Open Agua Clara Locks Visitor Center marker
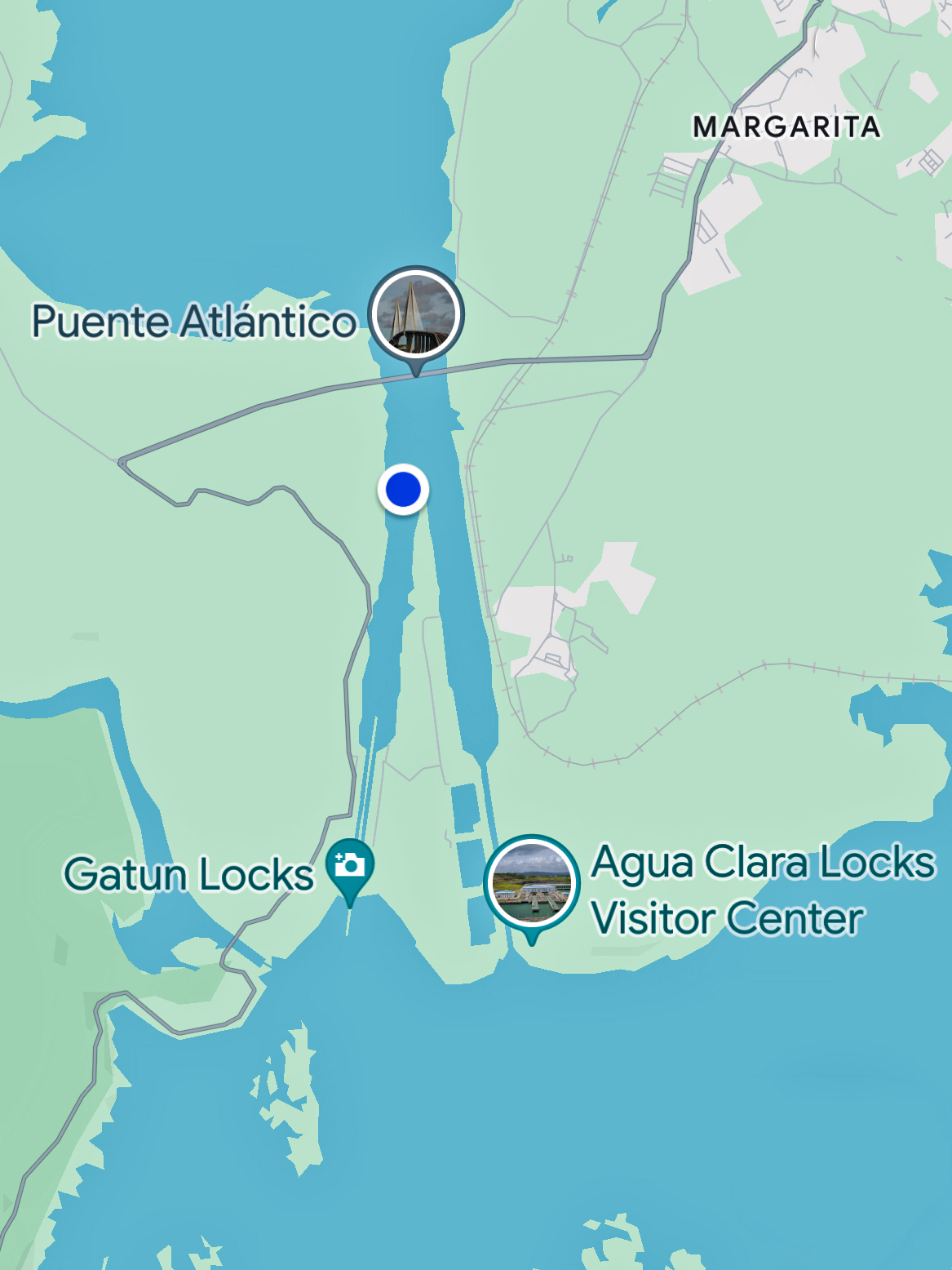This screenshot has height=1270, width=952. (x=531, y=881)
